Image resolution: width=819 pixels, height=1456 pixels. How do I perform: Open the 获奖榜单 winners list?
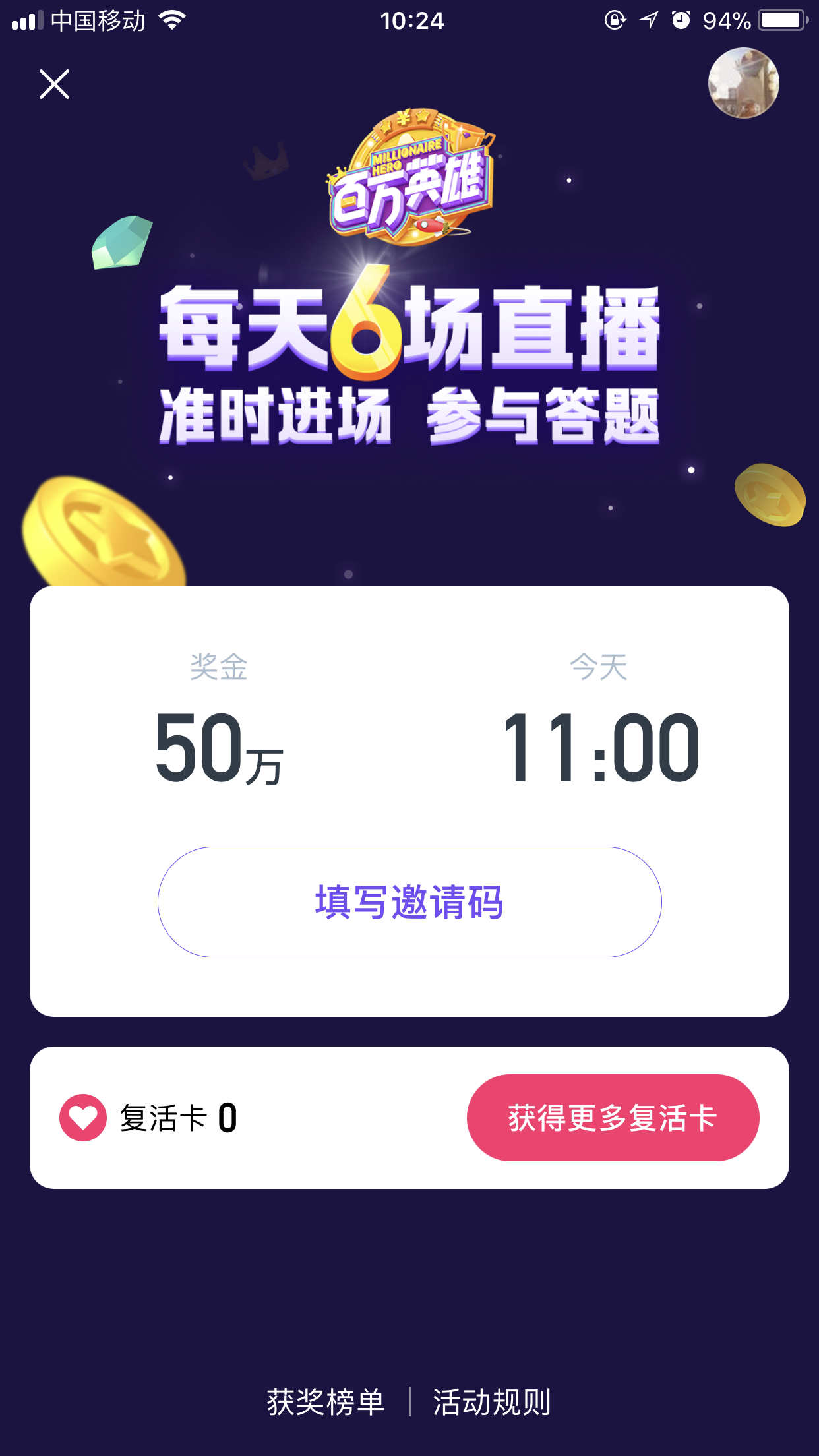(326, 1401)
